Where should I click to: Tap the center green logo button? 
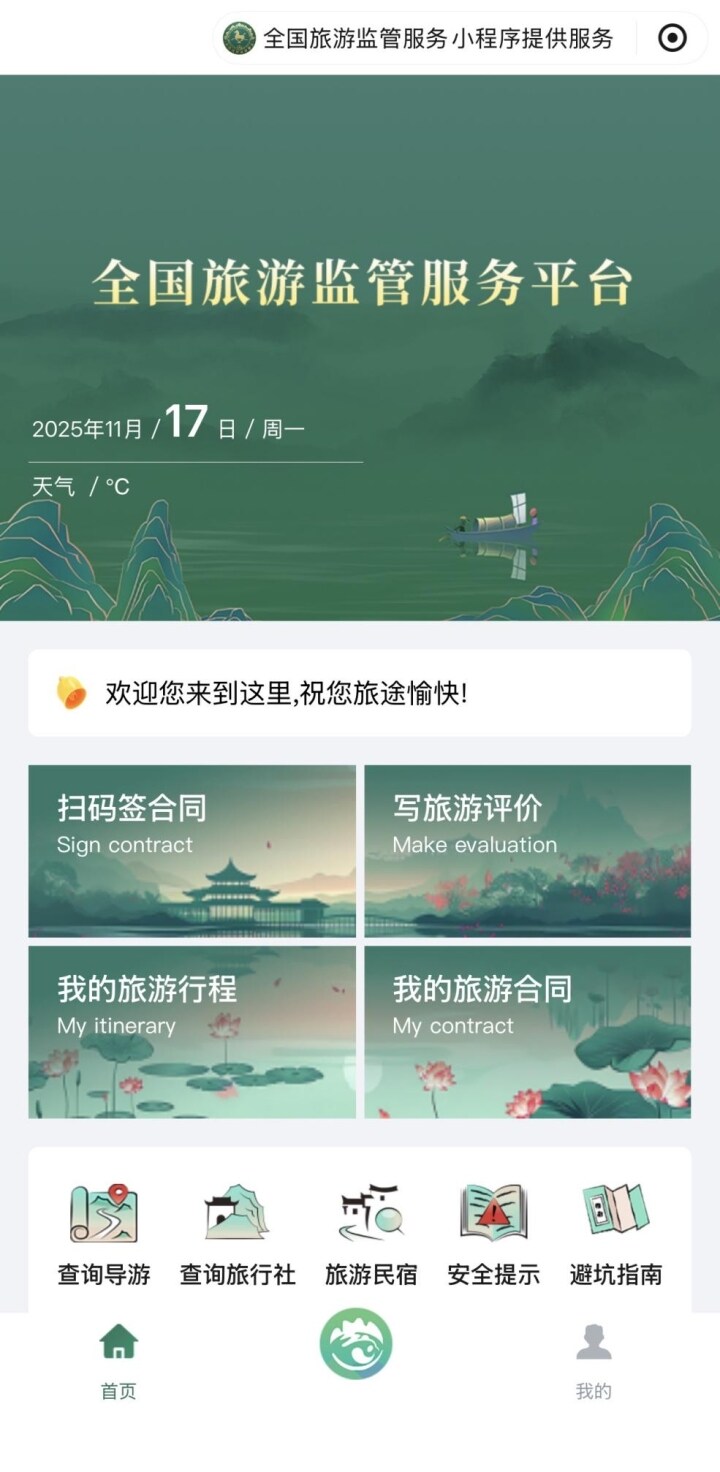coord(356,1344)
